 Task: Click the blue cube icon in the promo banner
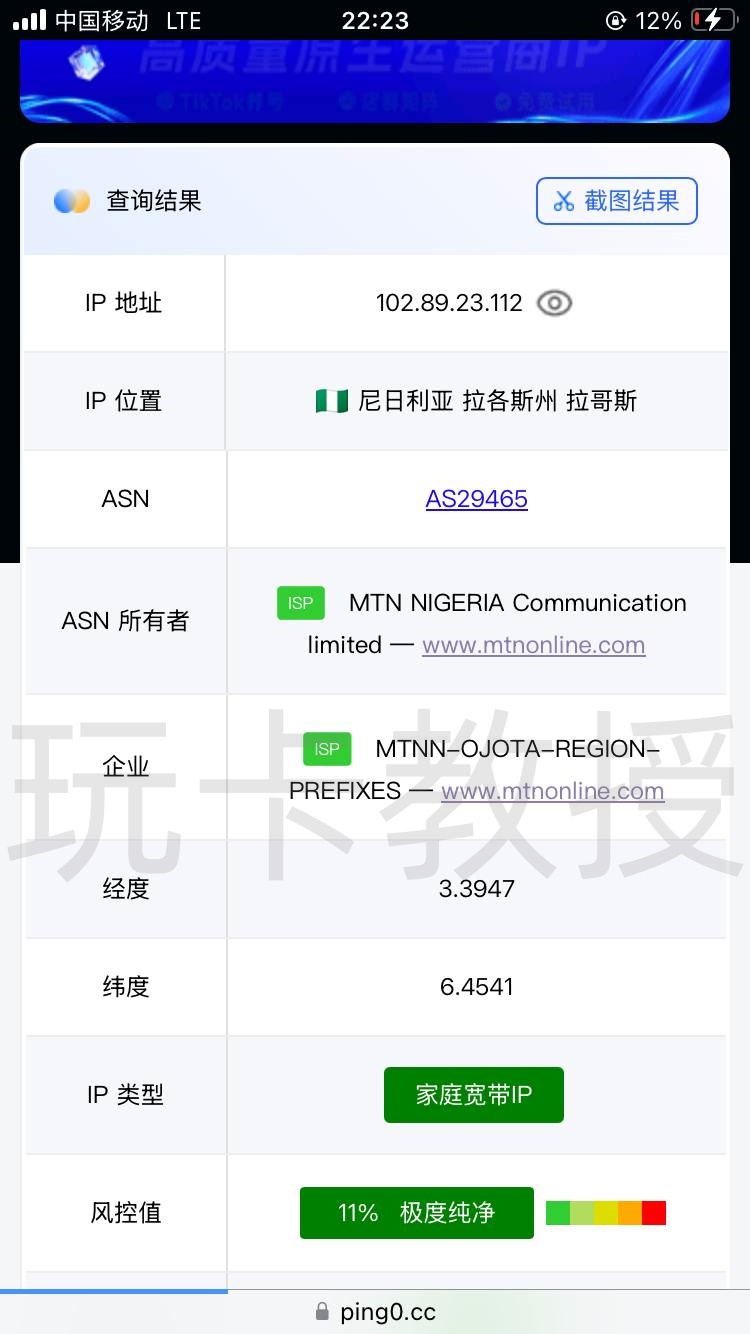coord(88,66)
